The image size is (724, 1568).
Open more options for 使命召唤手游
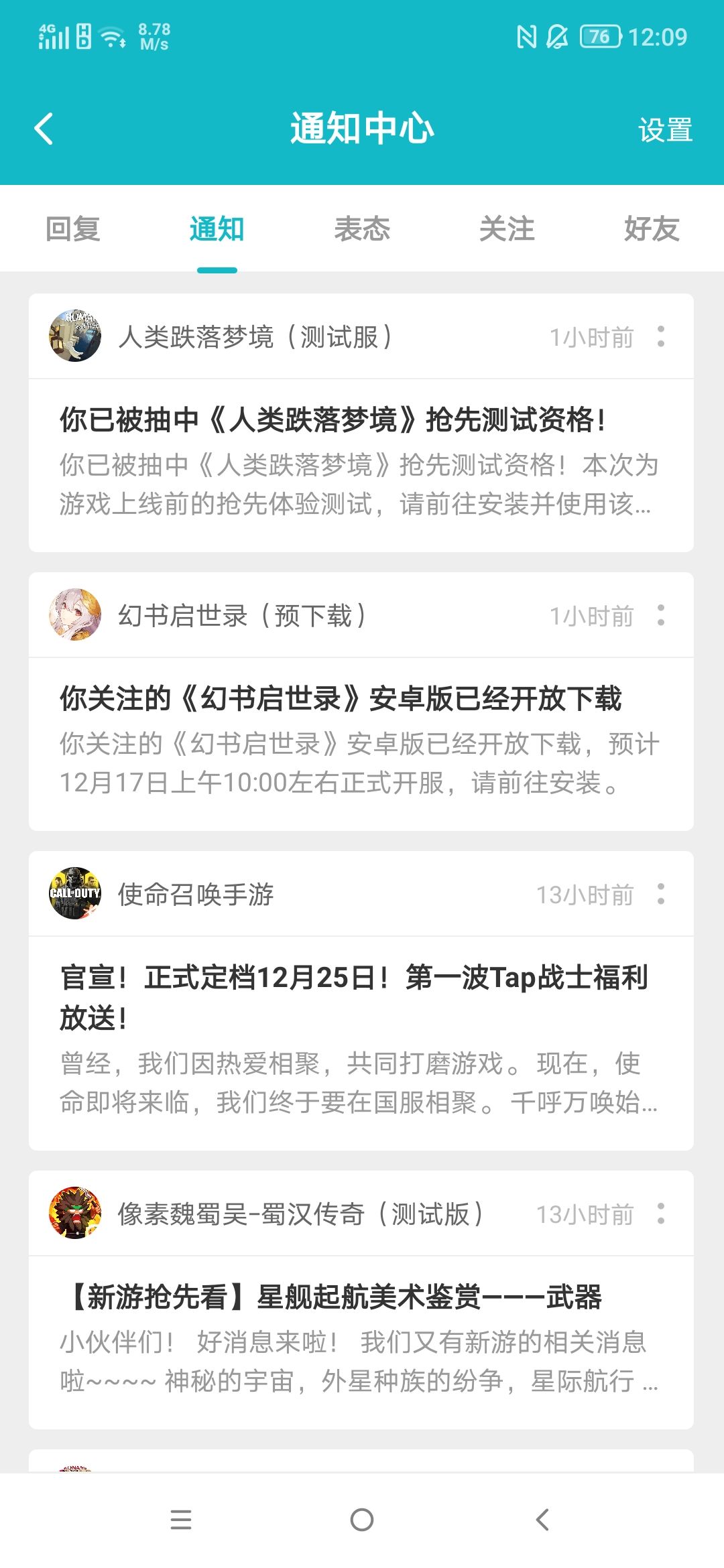pyautogui.click(x=661, y=894)
